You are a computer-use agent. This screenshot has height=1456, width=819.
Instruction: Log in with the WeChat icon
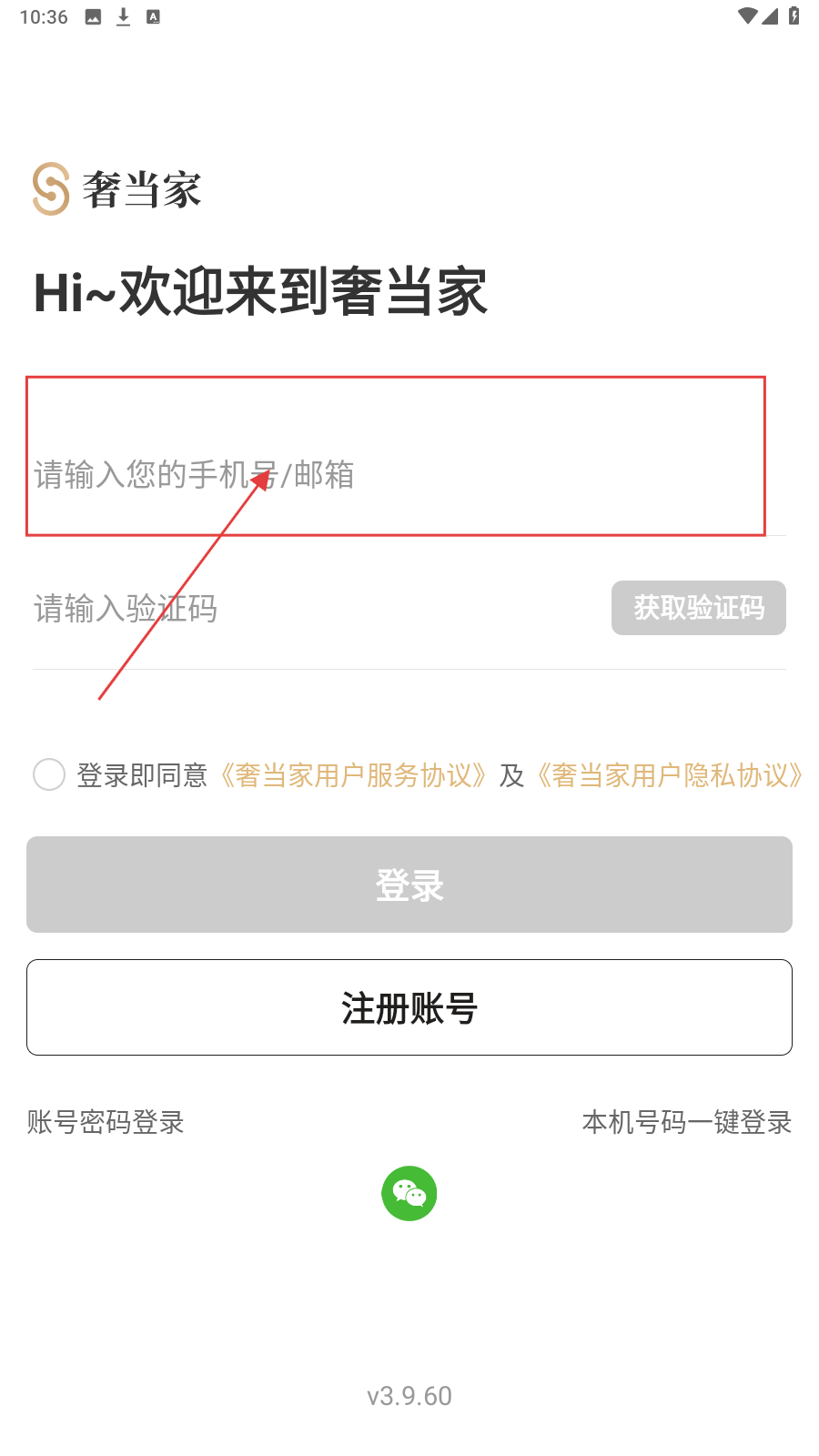(x=409, y=1193)
